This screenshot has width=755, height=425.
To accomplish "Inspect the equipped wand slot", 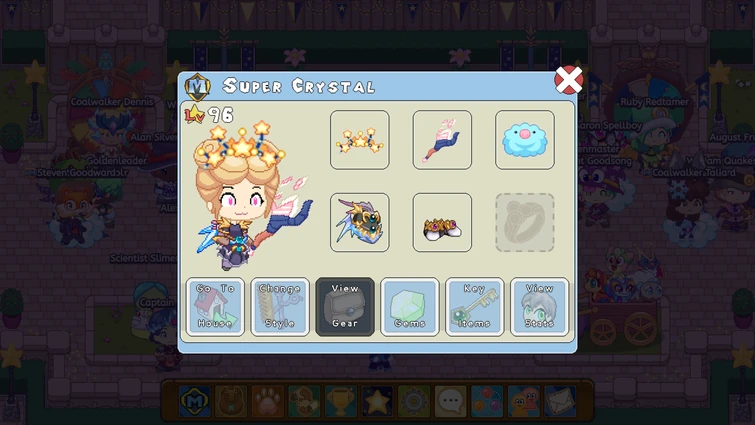I will [442, 140].
